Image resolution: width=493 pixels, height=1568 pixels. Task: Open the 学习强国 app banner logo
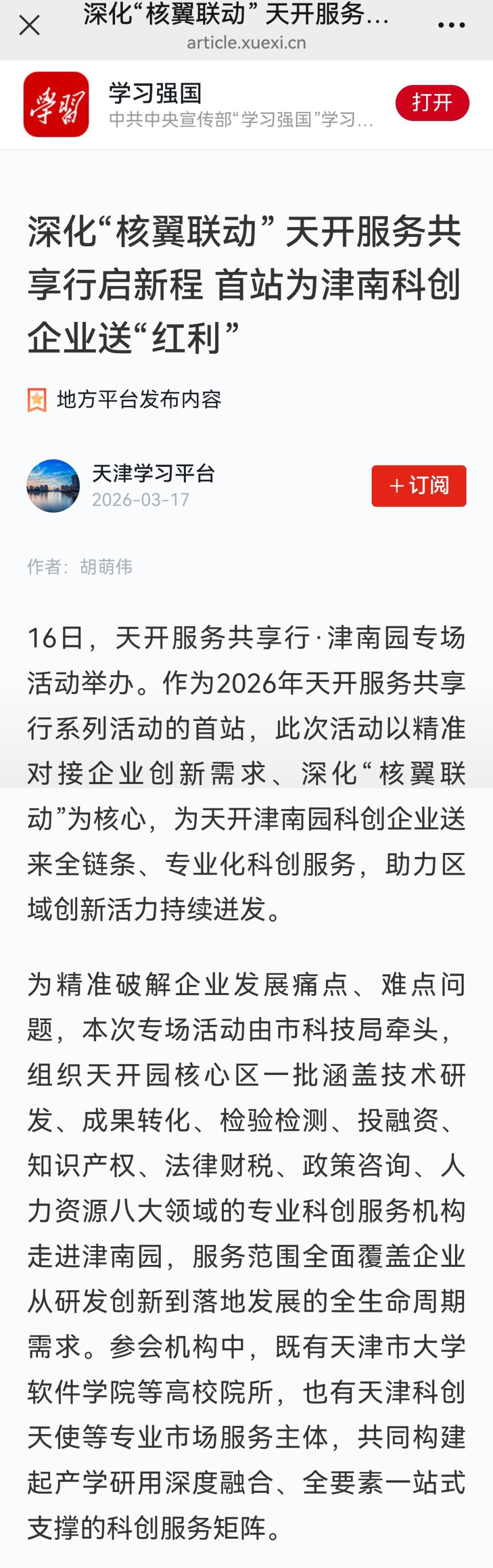click(x=56, y=104)
